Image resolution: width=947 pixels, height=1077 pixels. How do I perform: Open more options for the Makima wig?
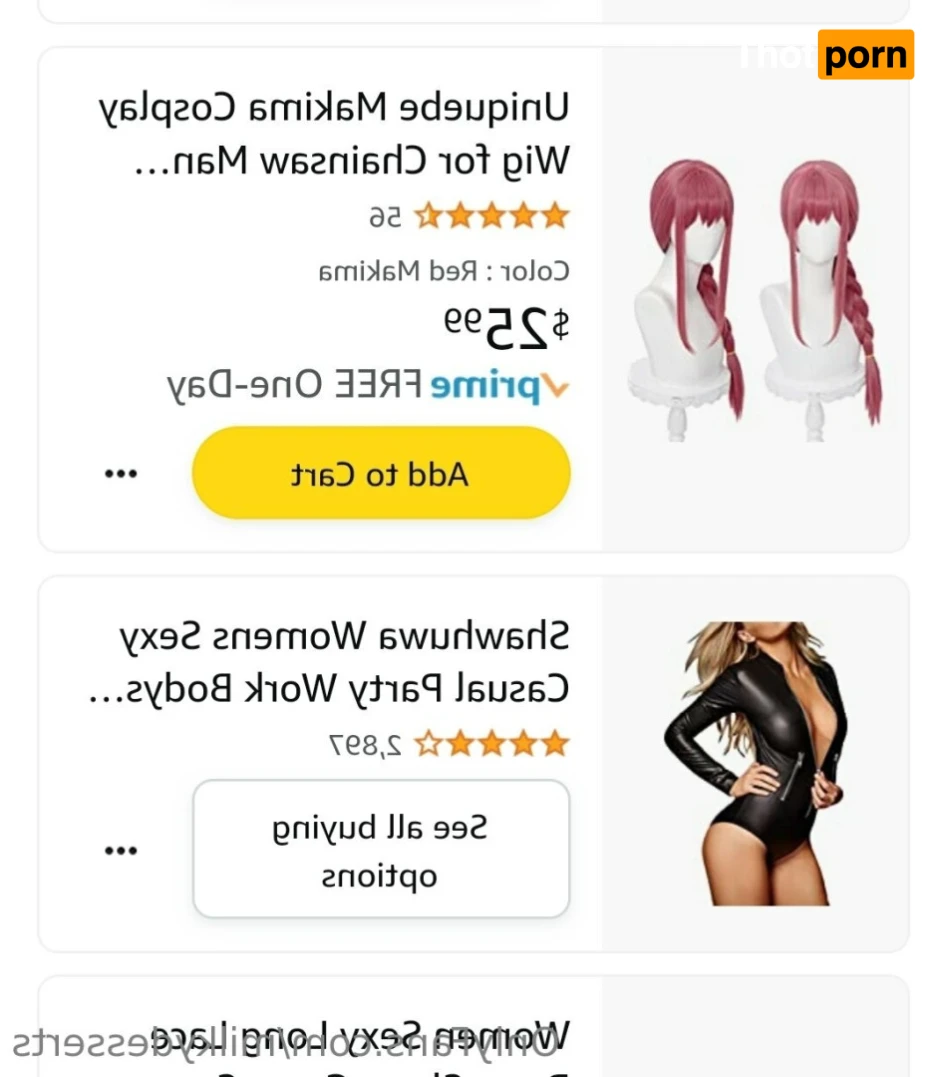[x=122, y=473]
